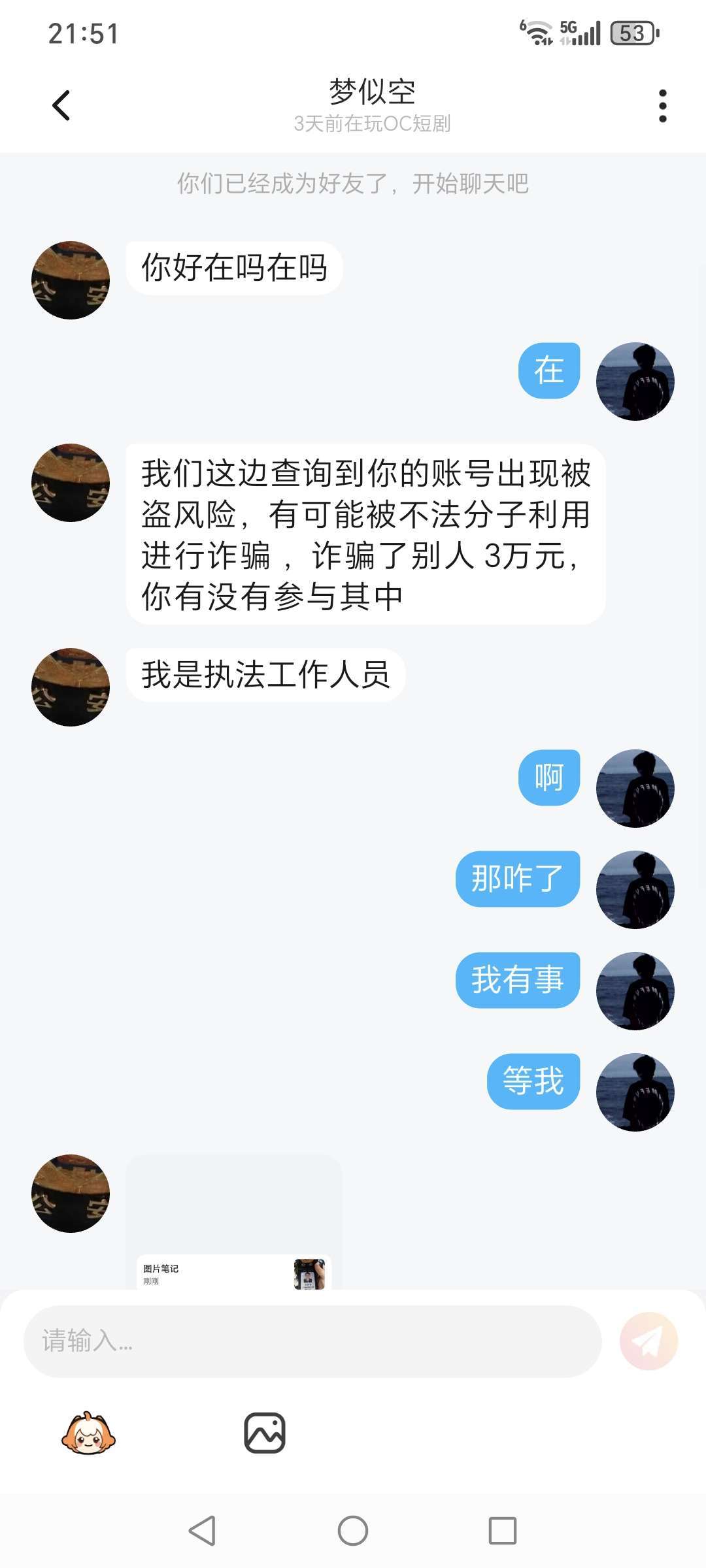Viewport: 706px width, 1568px height.
Task: Open my own avatar beside 等我
Action: (x=635, y=1092)
